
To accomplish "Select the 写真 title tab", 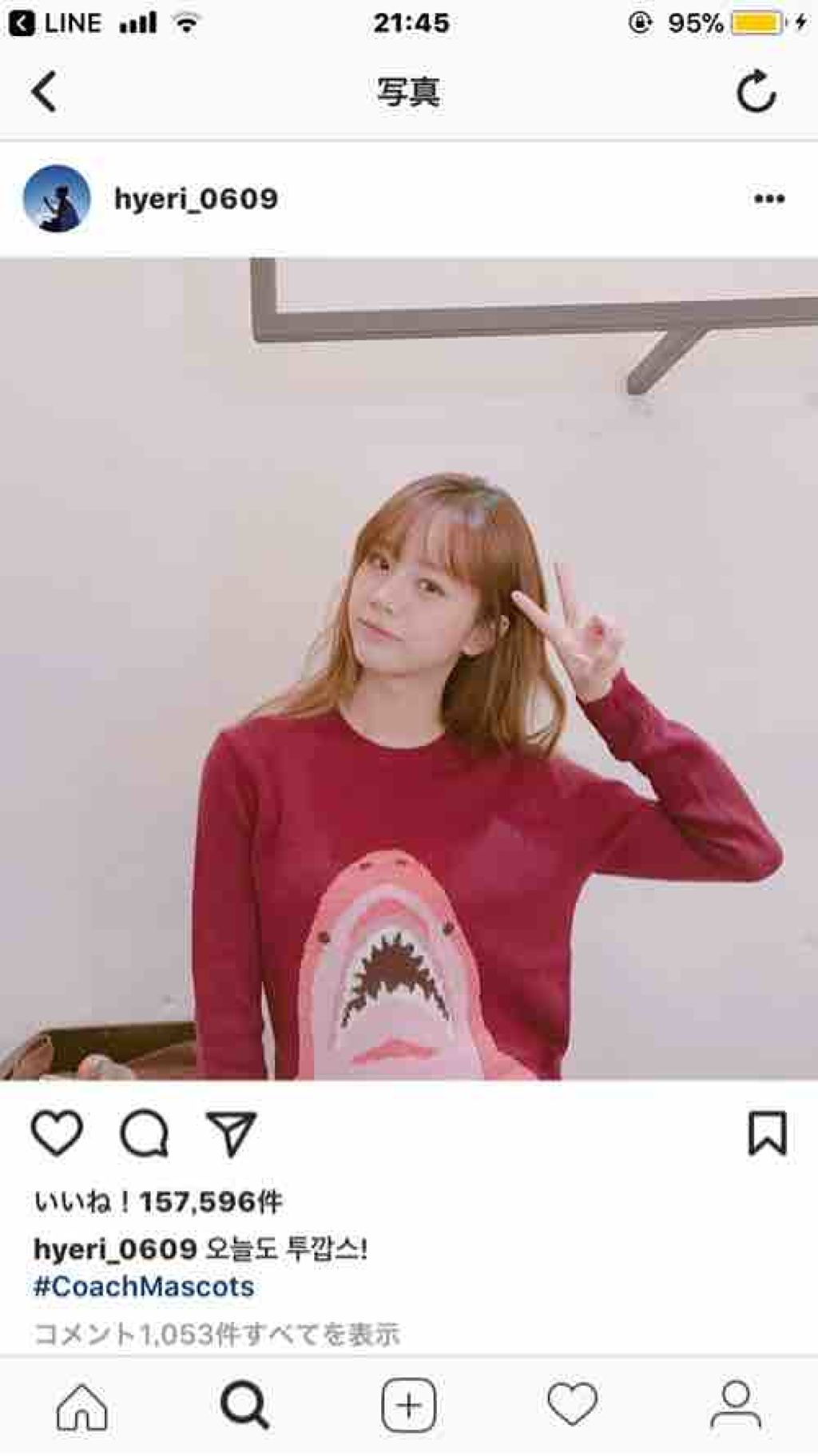I will tap(408, 91).
